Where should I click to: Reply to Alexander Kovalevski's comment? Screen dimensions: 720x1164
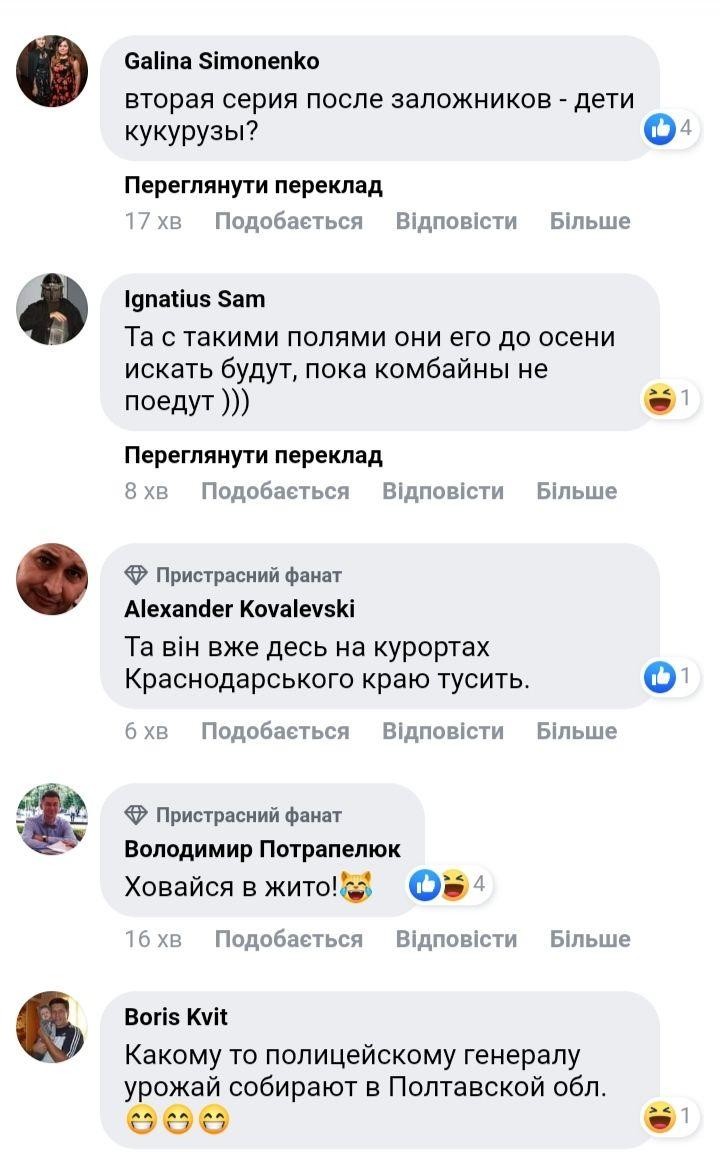tap(443, 731)
